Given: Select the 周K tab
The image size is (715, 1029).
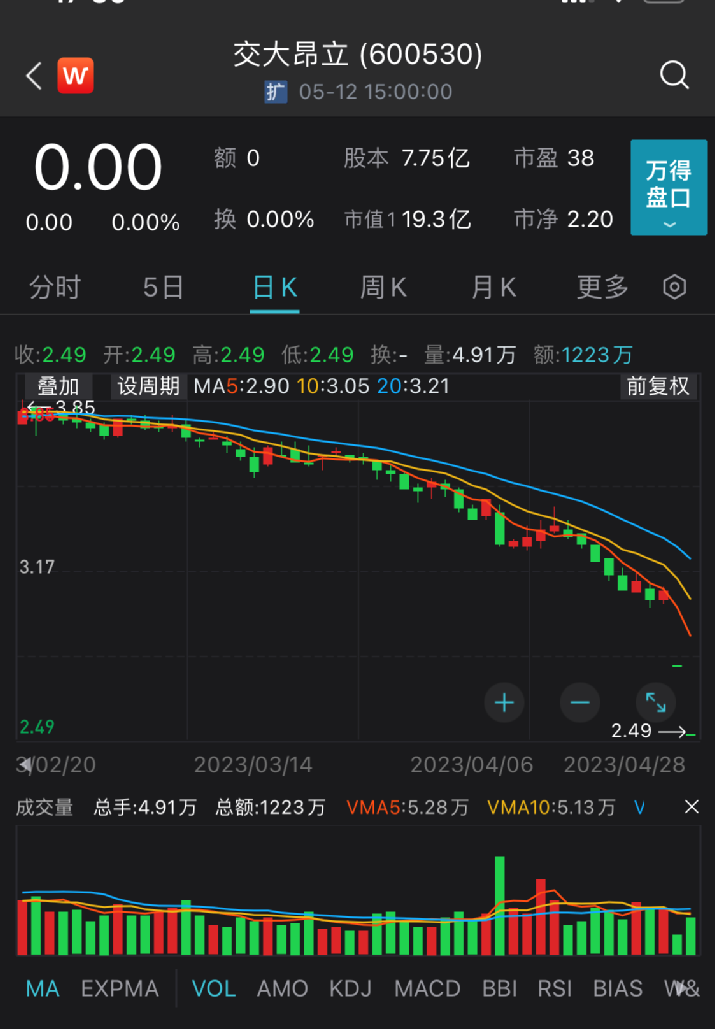Looking at the screenshot, I should click(x=383, y=288).
